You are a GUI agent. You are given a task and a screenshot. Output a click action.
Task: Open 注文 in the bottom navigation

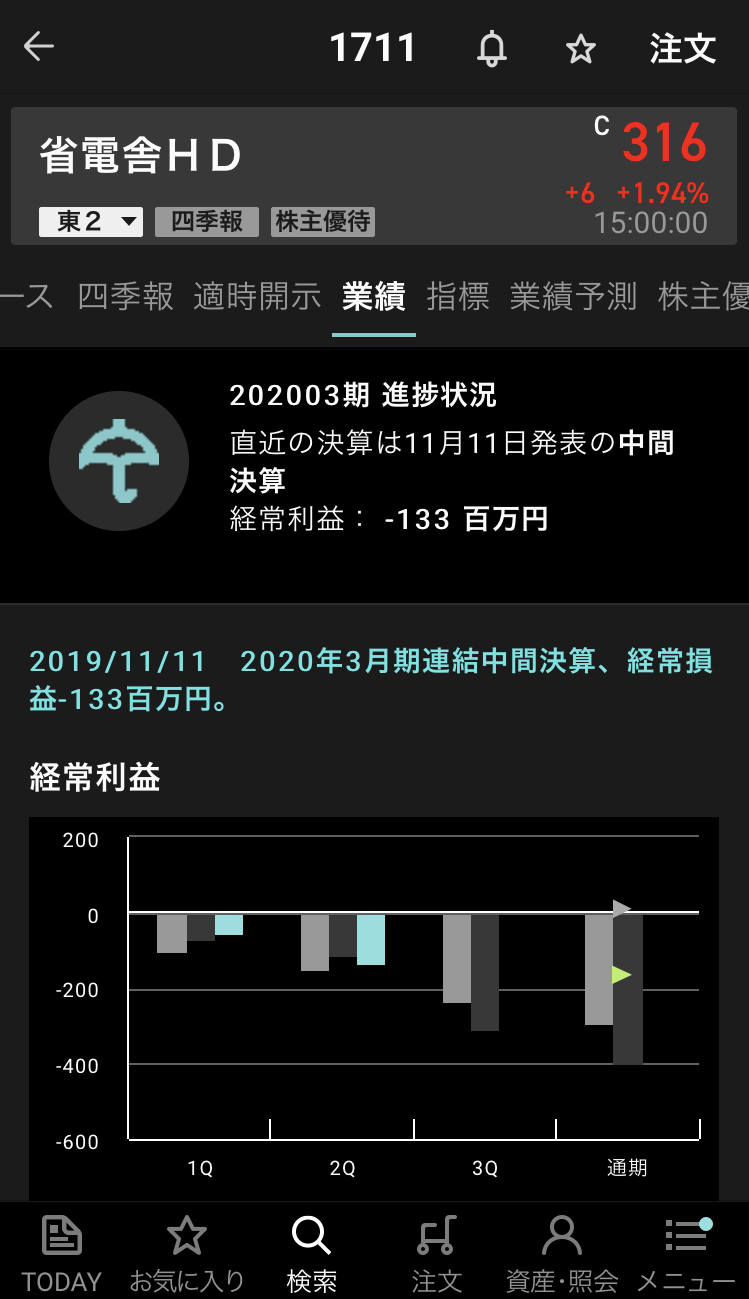[437, 1253]
